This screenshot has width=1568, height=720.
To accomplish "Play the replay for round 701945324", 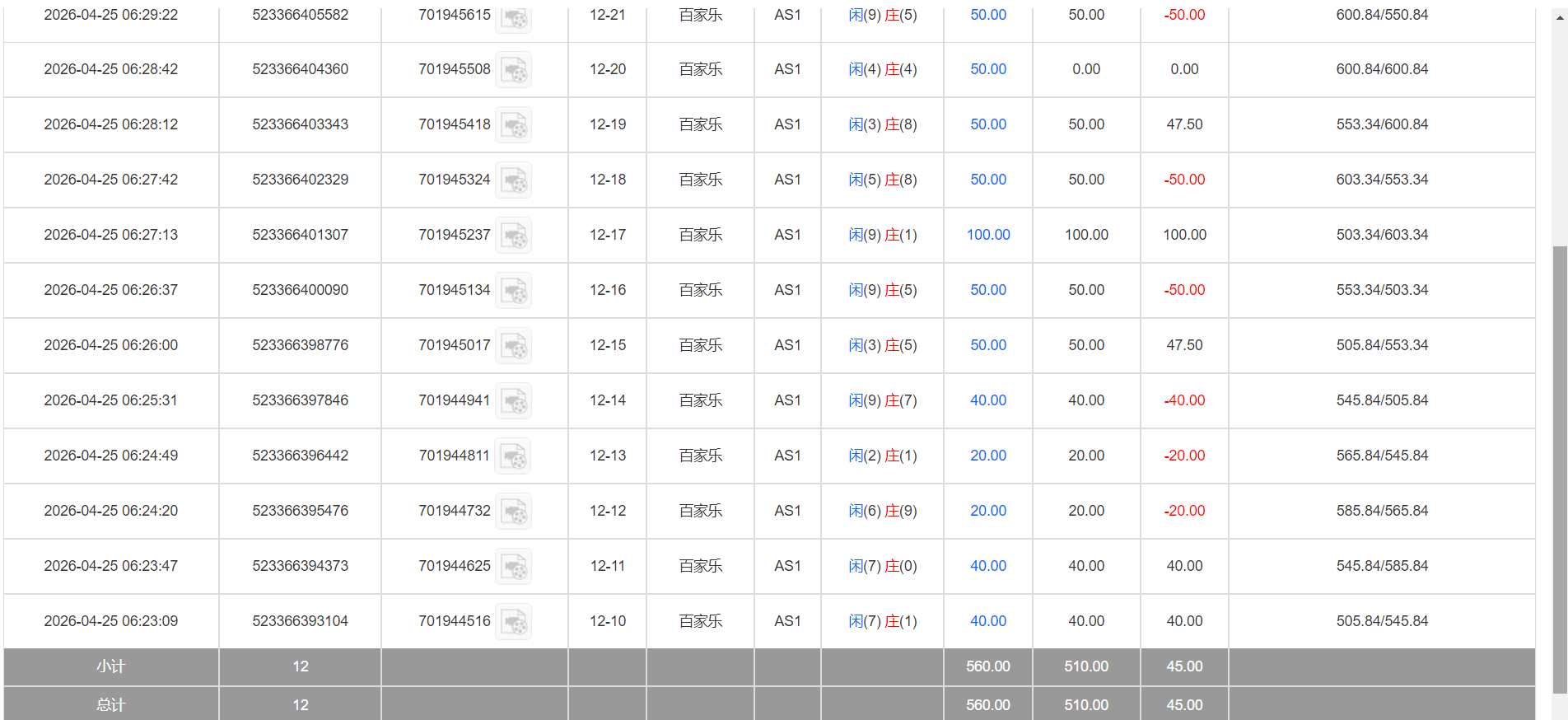I will [x=513, y=180].
